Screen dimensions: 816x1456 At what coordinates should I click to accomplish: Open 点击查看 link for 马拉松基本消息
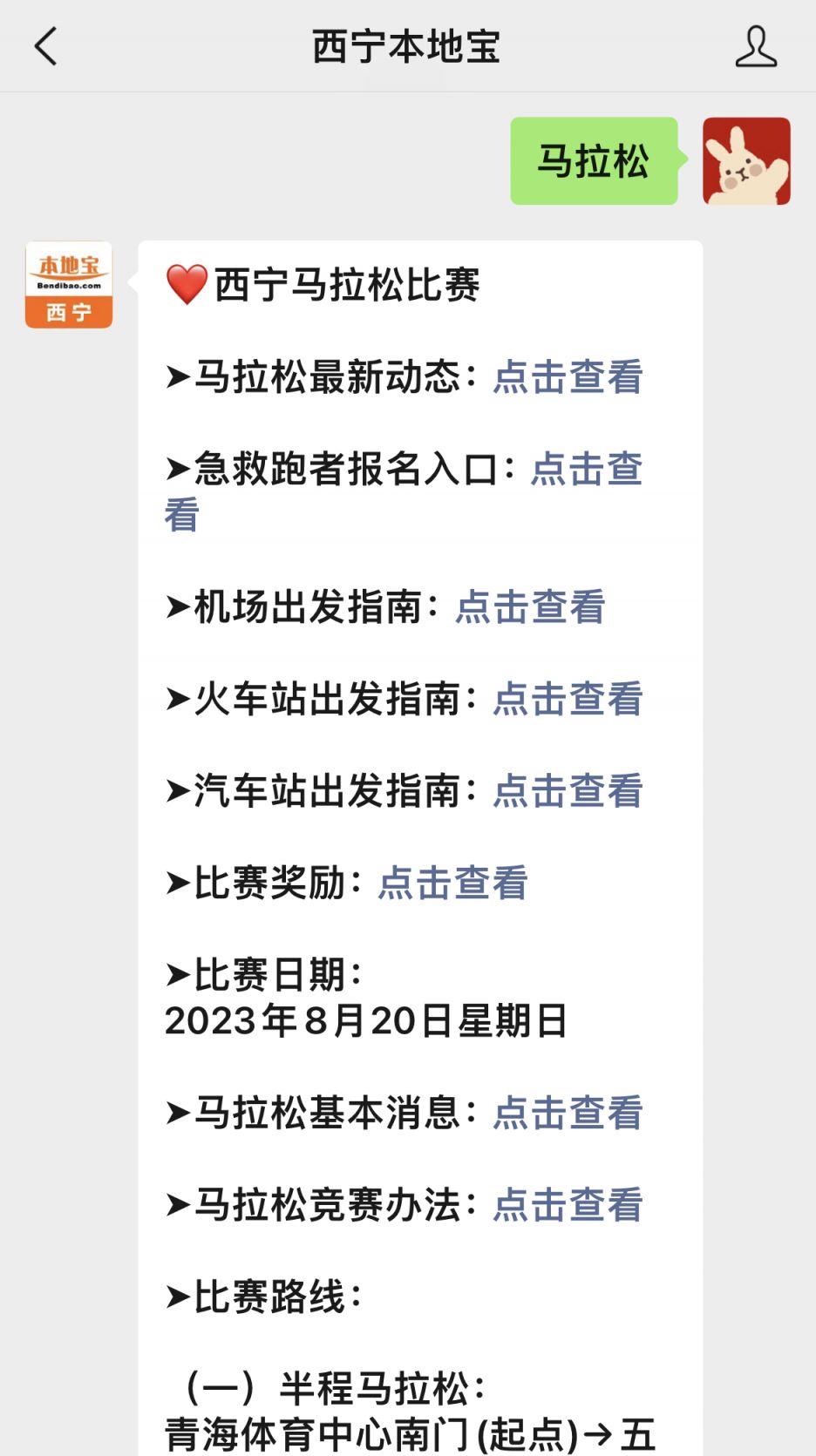pos(568,1113)
